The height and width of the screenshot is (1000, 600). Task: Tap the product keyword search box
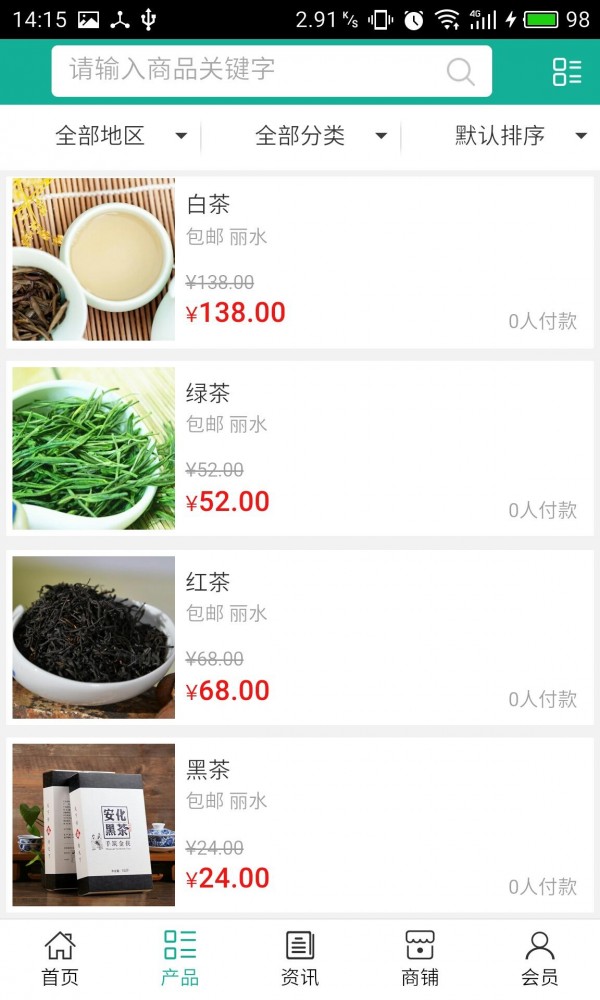pyautogui.click(x=250, y=70)
